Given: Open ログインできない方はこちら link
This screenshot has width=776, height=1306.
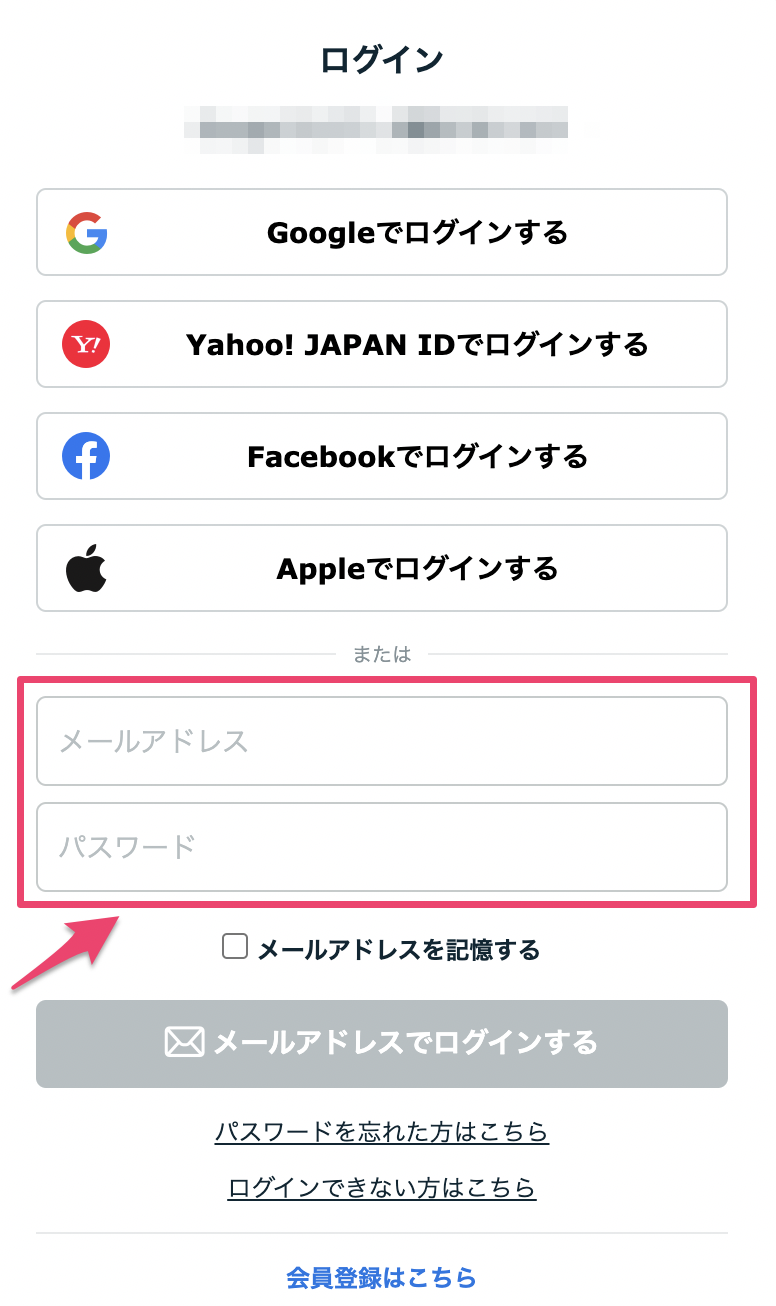Looking at the screenshot, I should click(x=381, y=1188).
